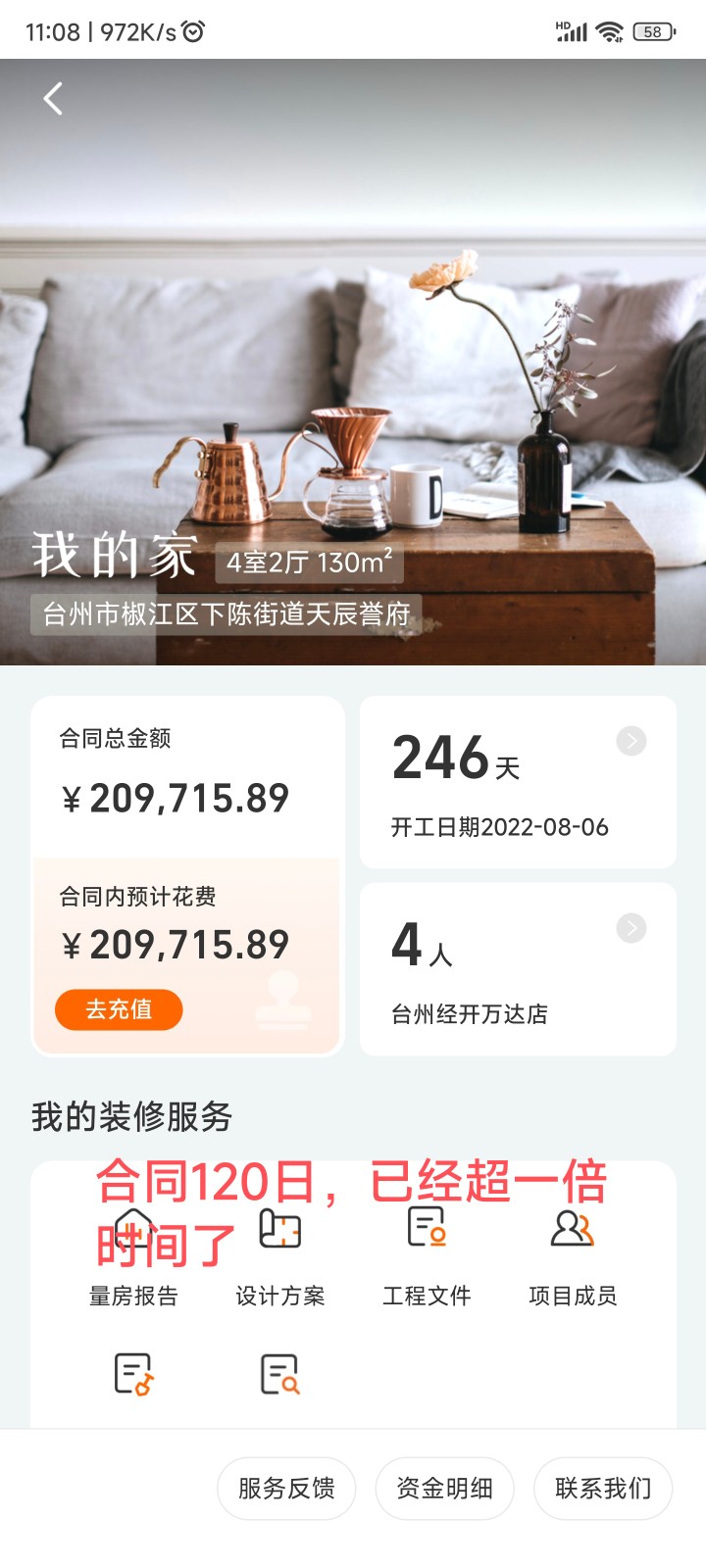The image size is (706, 1568).
Task: Open 设计方案 design plan
Action: (280, 1254)
